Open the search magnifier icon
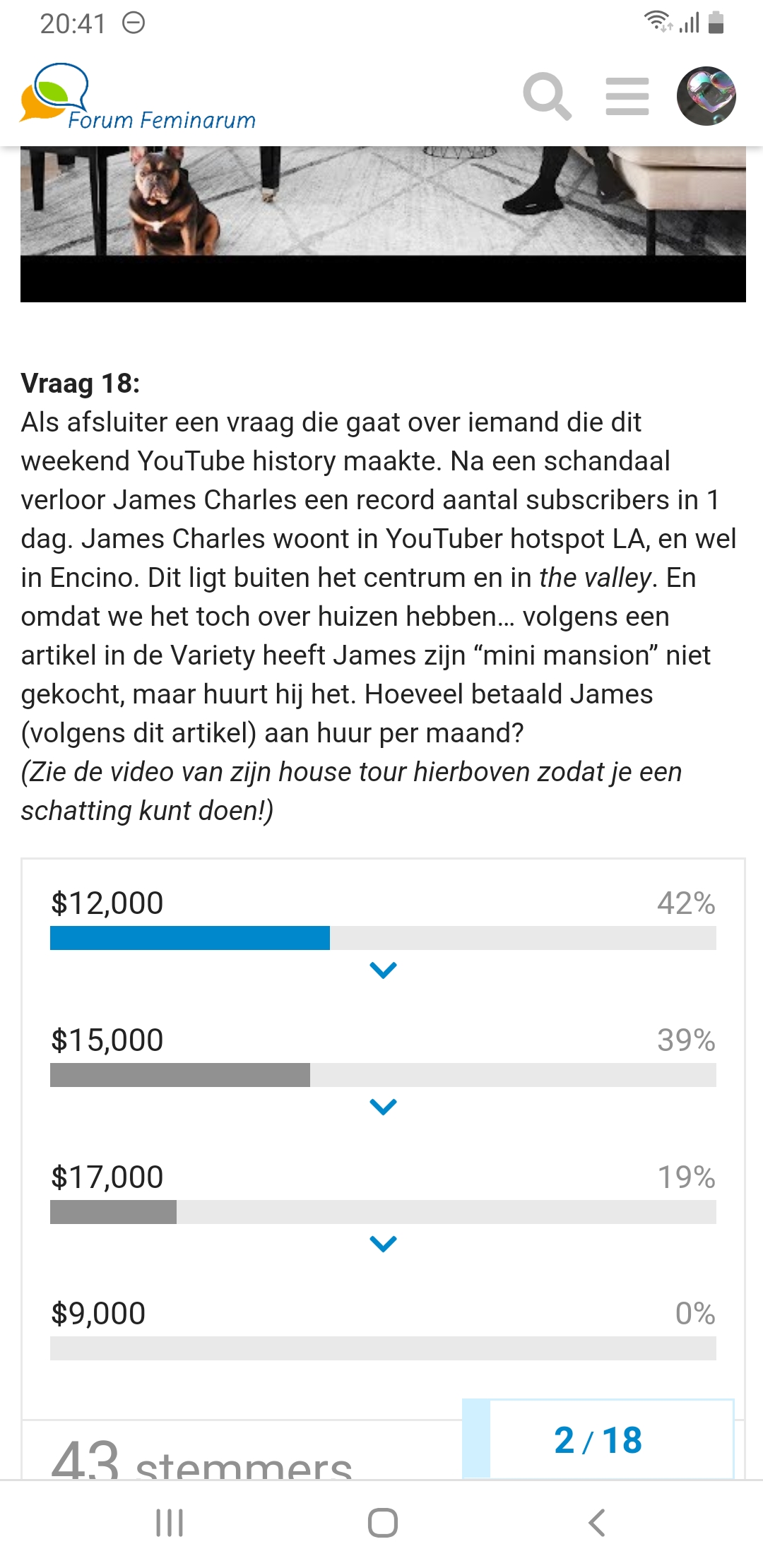This screenshot has height=1568, width=763. coord(547,96)
